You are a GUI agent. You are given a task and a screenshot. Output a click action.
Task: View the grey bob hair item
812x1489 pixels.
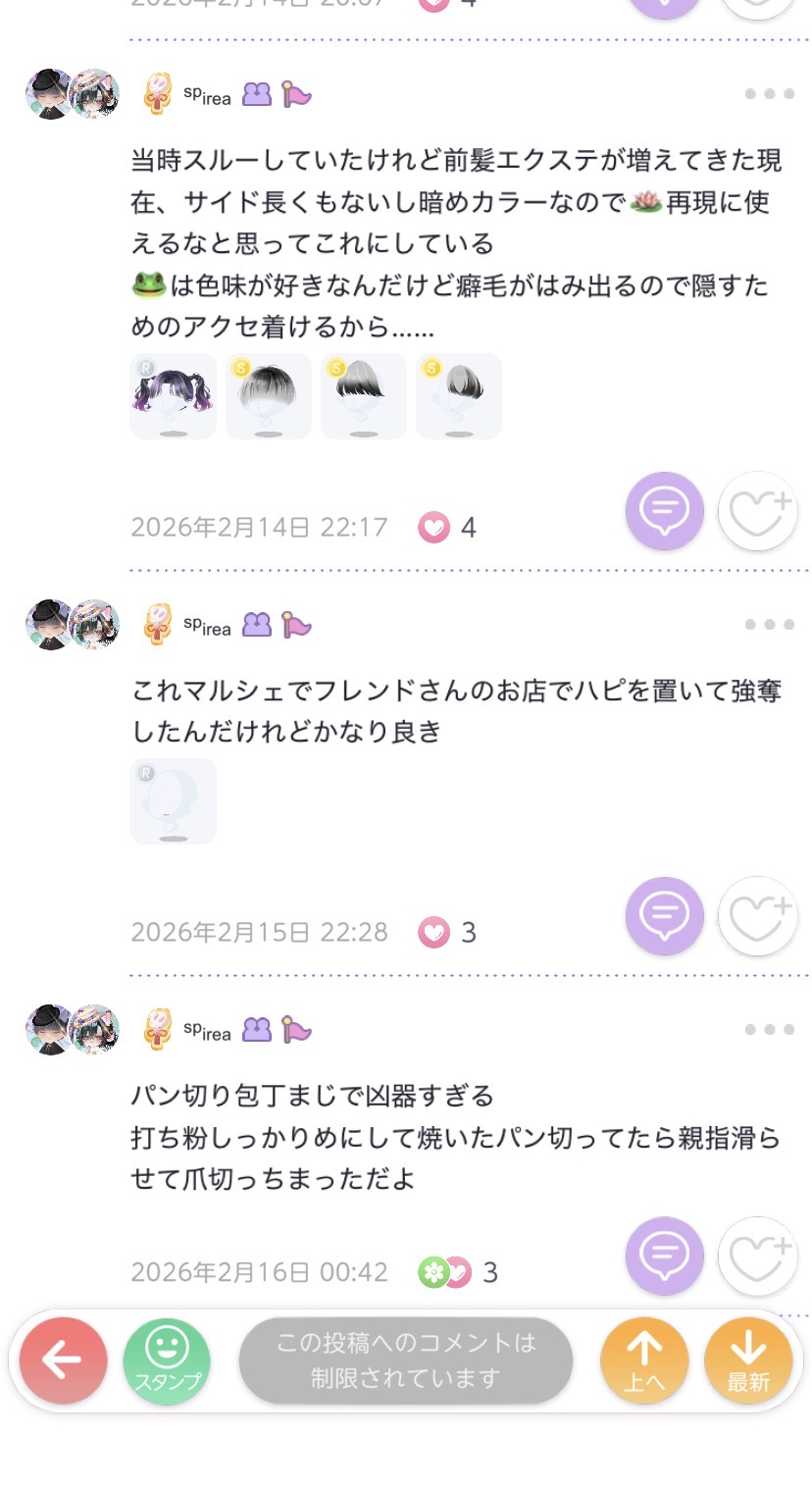(x=459, y=396)
